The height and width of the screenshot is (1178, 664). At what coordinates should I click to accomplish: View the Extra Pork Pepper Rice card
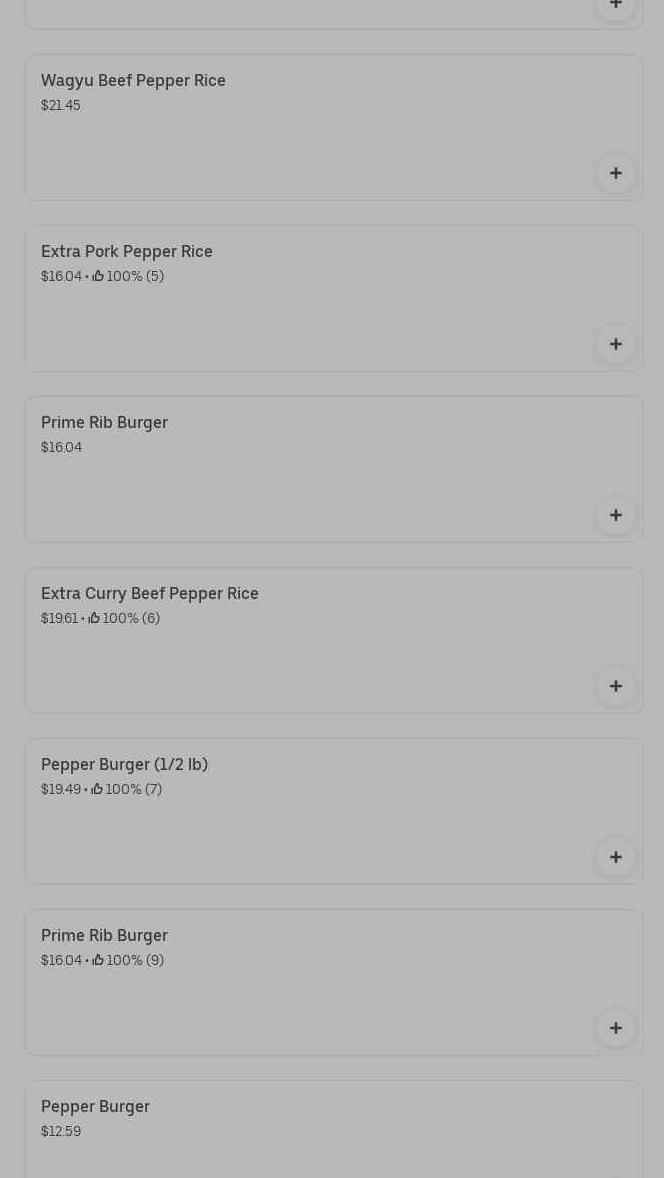[300, 299]
